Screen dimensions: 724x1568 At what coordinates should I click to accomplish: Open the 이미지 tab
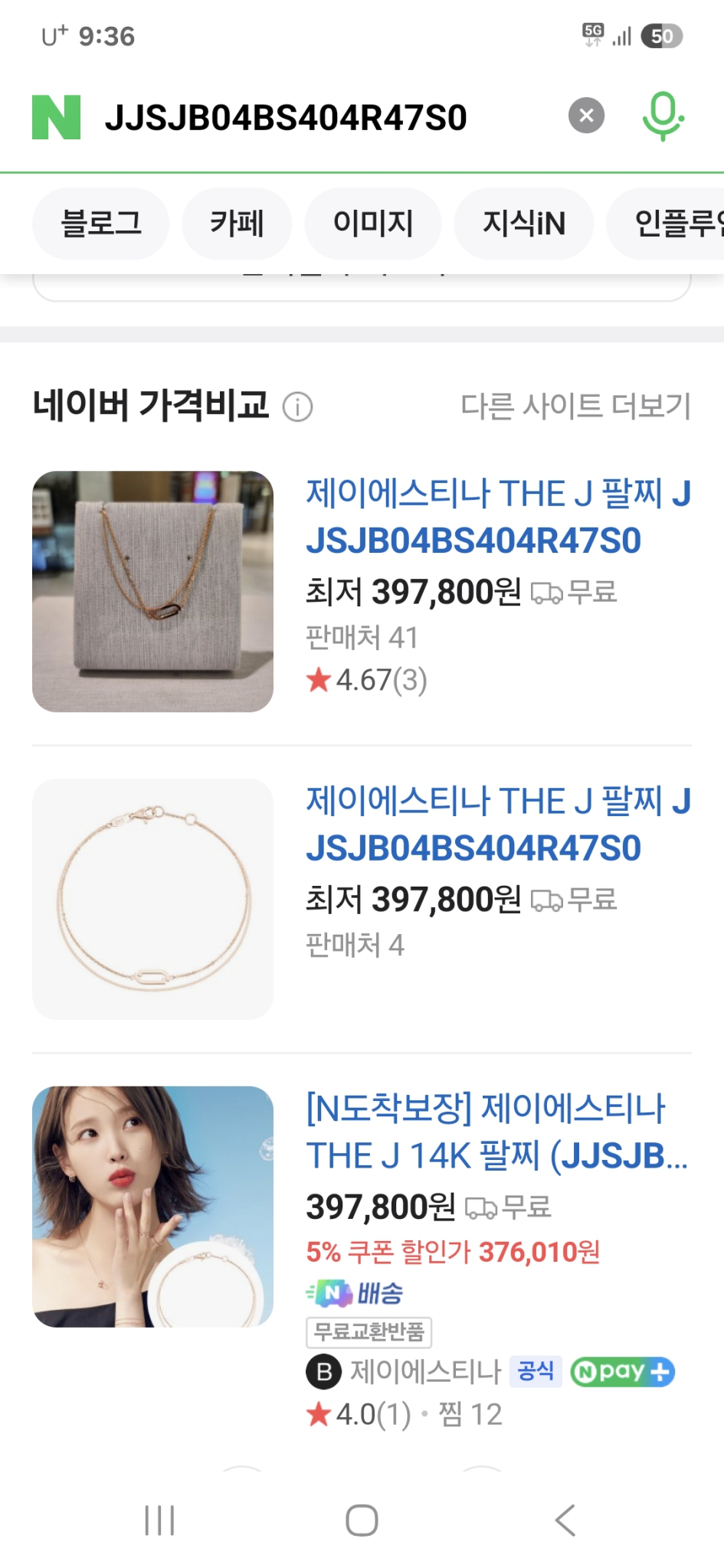click(372, 223)
